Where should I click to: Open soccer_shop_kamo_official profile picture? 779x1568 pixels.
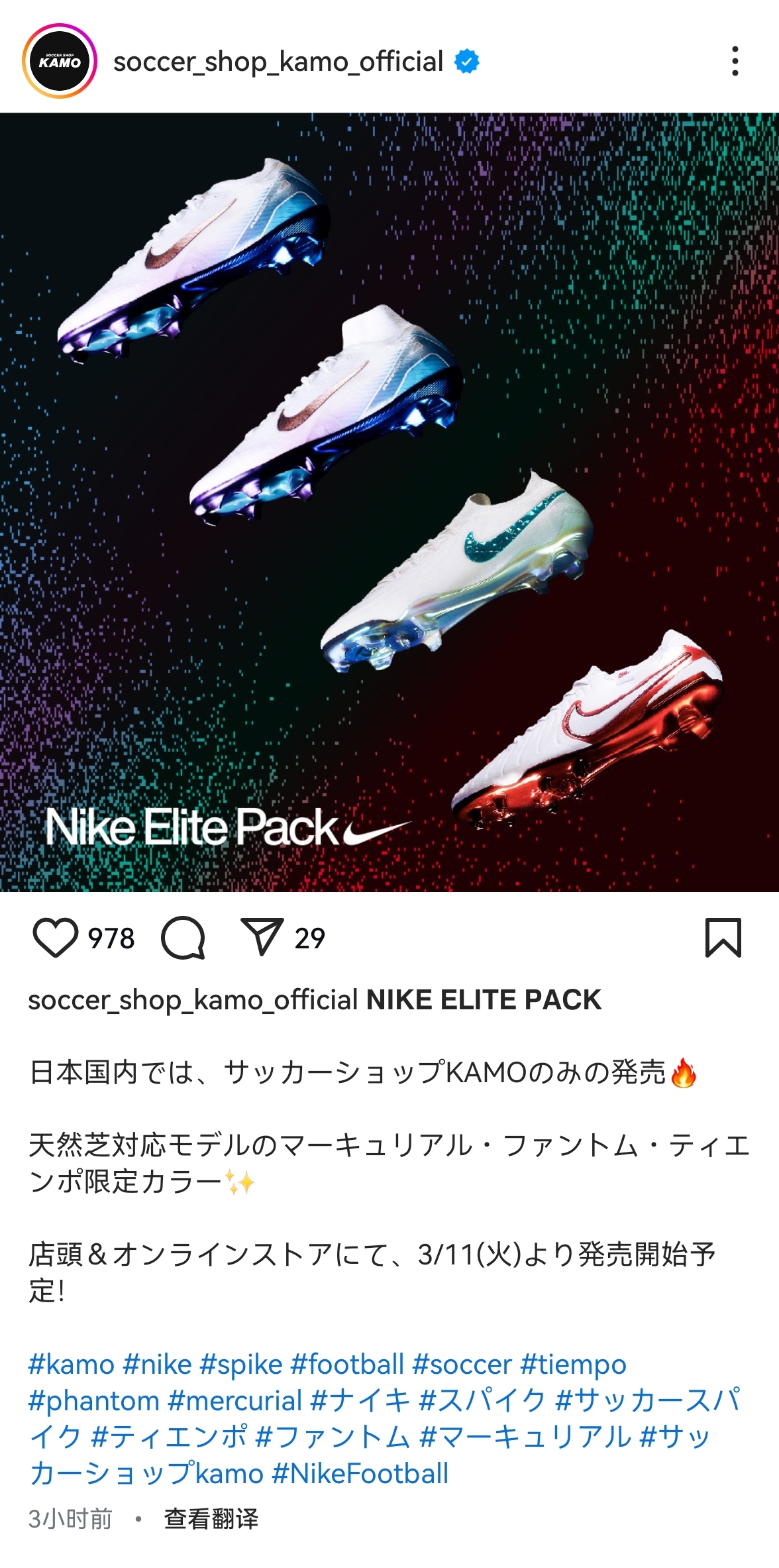60,62
